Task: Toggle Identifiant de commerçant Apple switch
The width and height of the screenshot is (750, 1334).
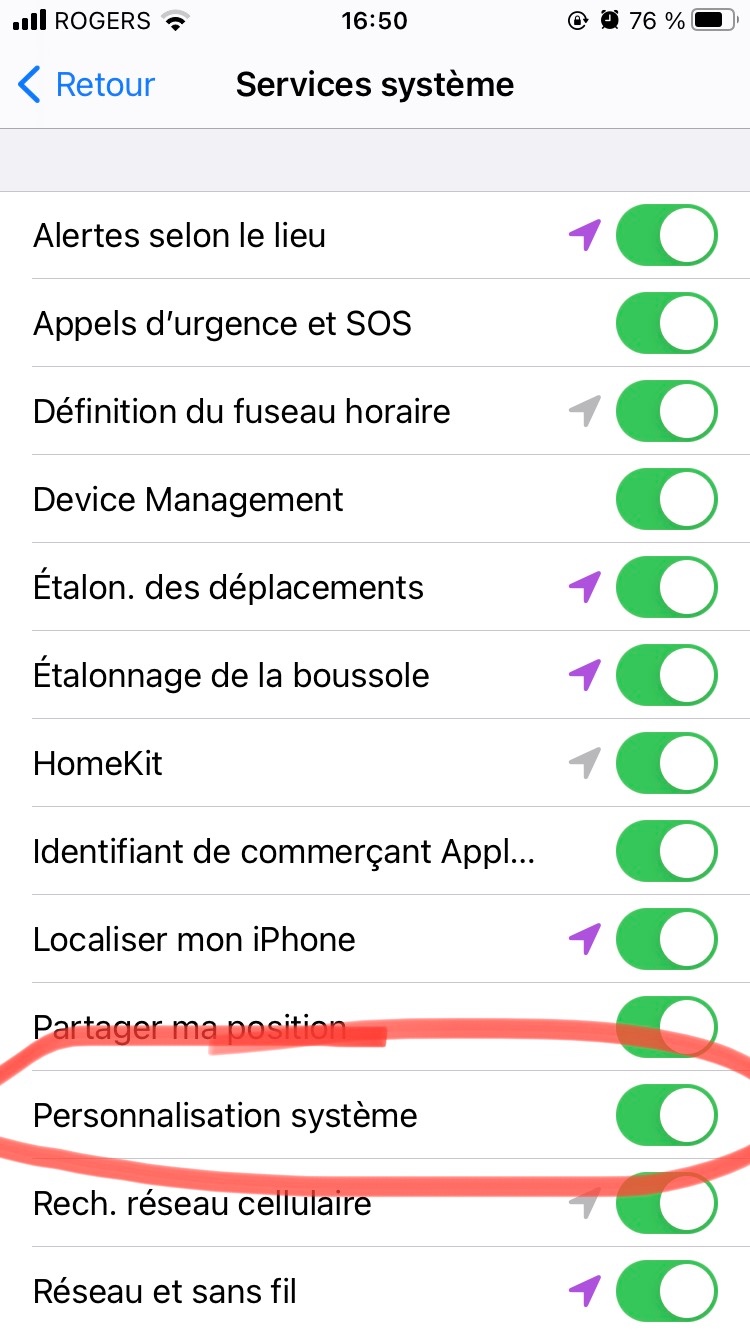Action: pyautogui.click(x=666, y=852)
